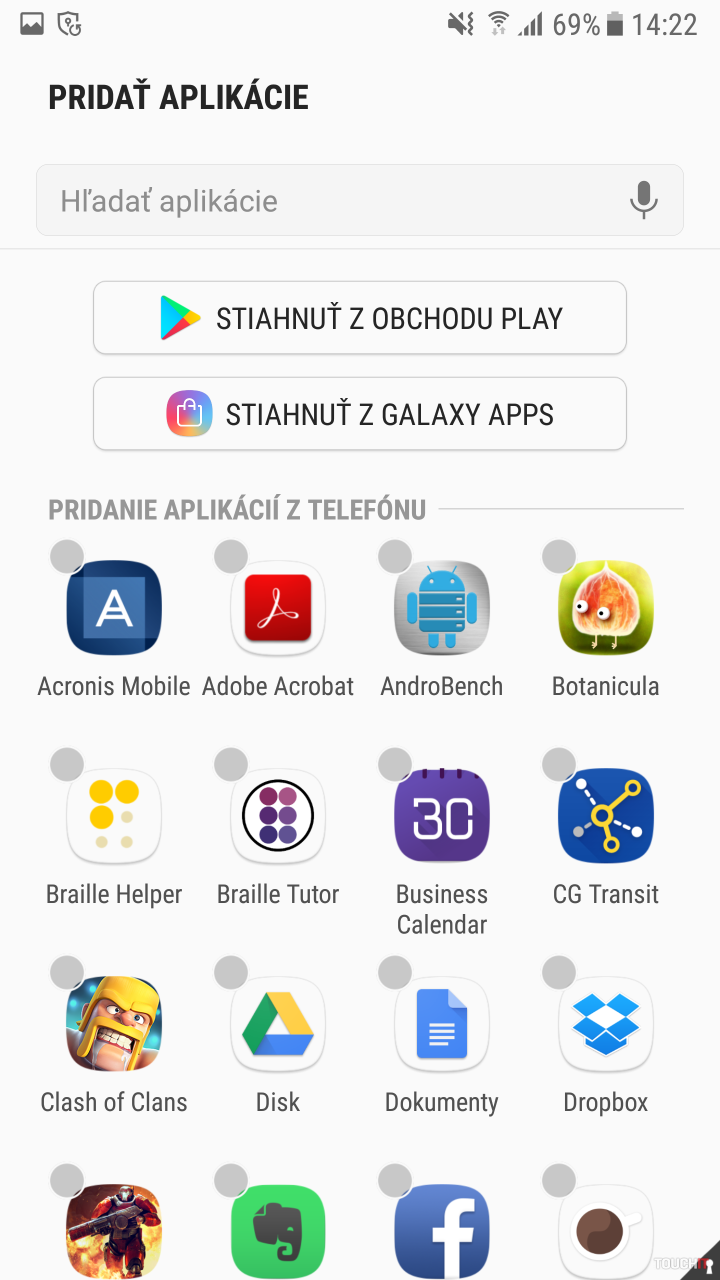Viewport: 720px width, 1280px height.
Task: Choose the Disk app
Action: click(278, 1024)
